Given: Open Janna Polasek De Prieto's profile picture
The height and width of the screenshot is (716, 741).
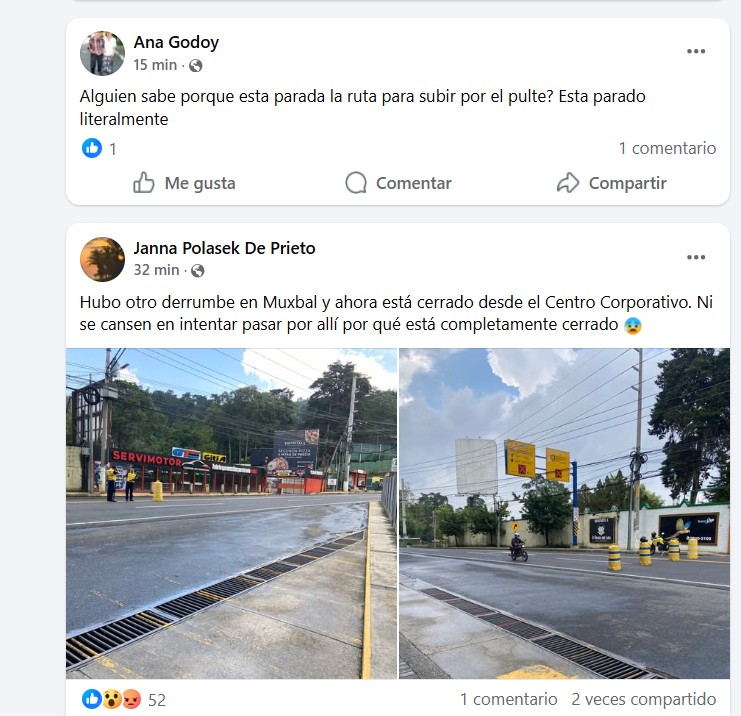Looking at the screenshot, I should click(102, 259).
